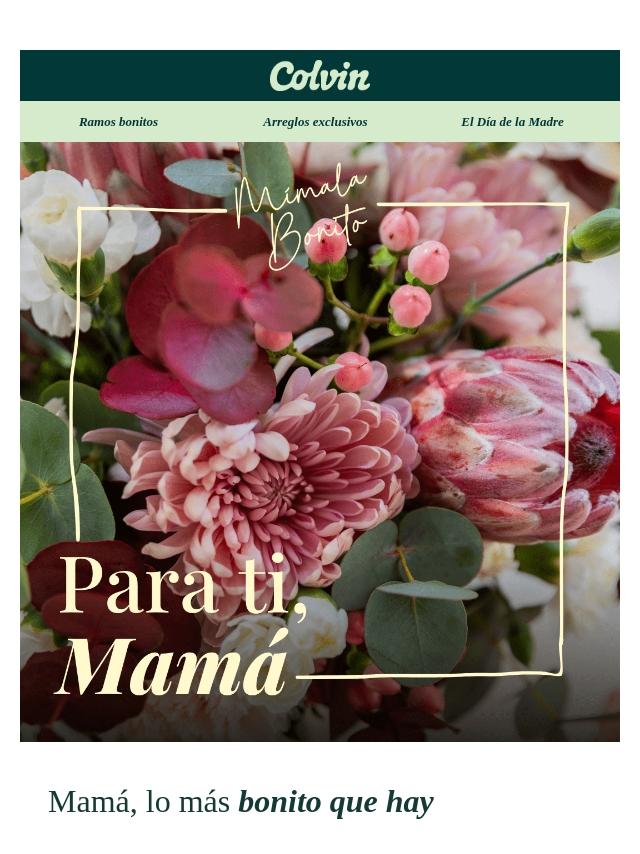Go to El Día de la Madre section
Screen dimensions: 640x854
512,122
